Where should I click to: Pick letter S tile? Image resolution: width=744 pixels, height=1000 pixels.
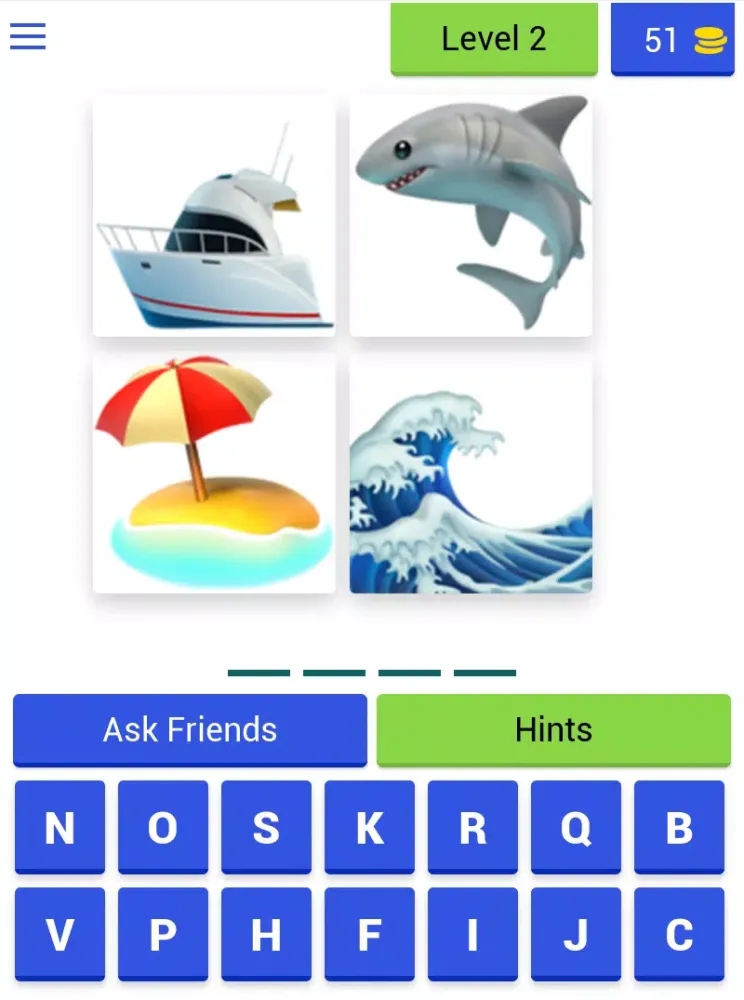pyautogui.click(x=266, y=827)
